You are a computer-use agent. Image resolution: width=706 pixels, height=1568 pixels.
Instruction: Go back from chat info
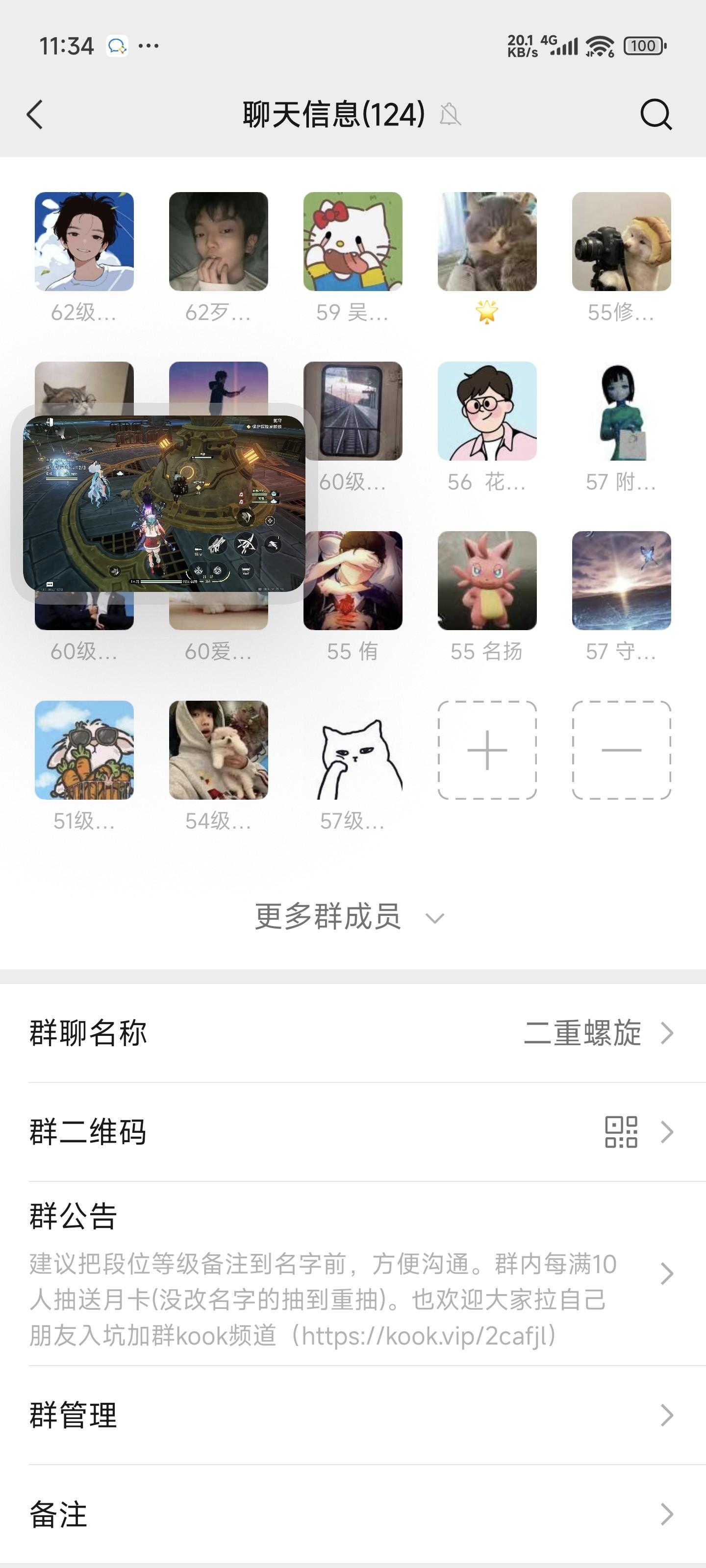(35, 115)
